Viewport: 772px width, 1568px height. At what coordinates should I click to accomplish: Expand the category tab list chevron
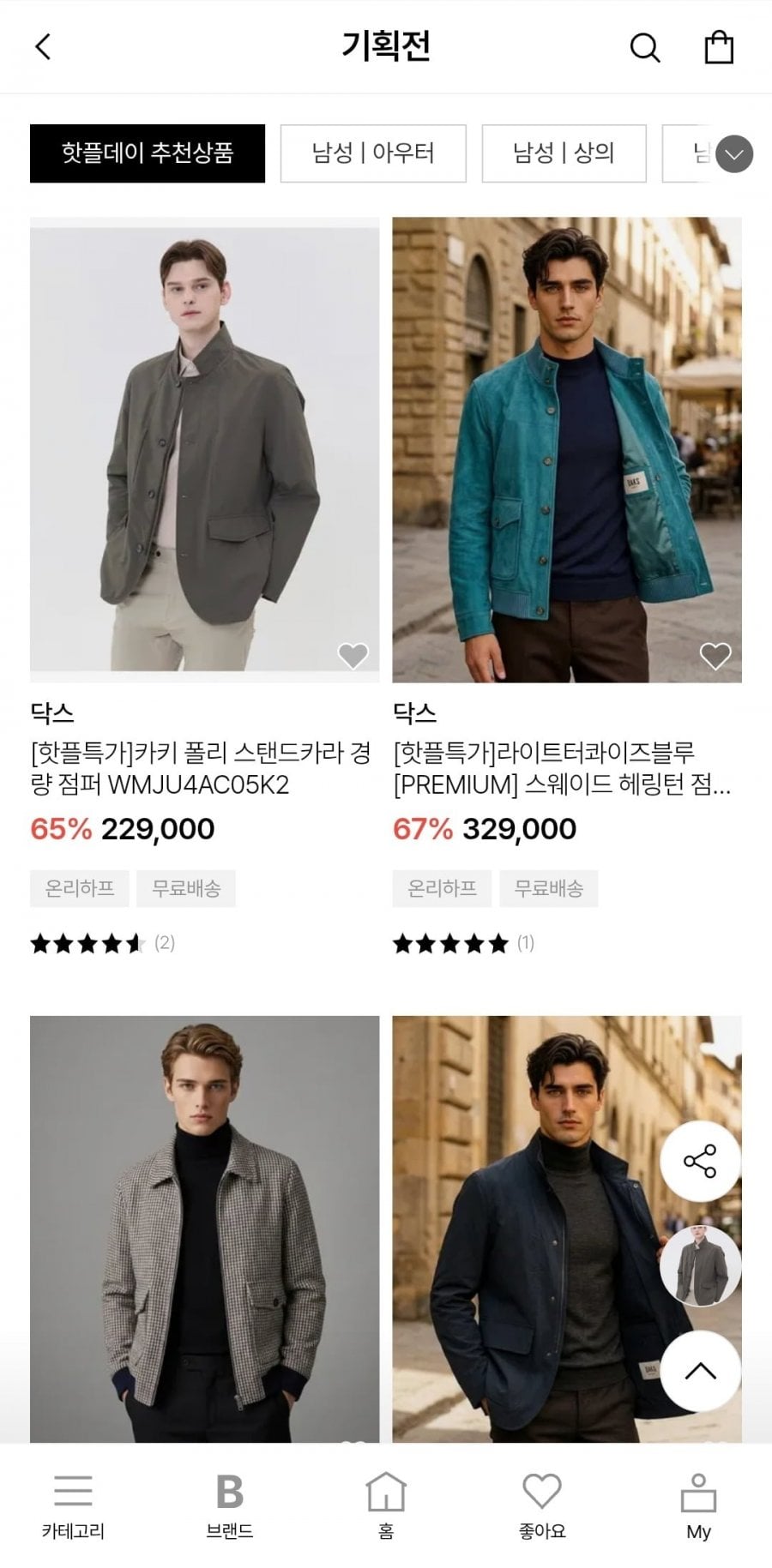[734, 154]
